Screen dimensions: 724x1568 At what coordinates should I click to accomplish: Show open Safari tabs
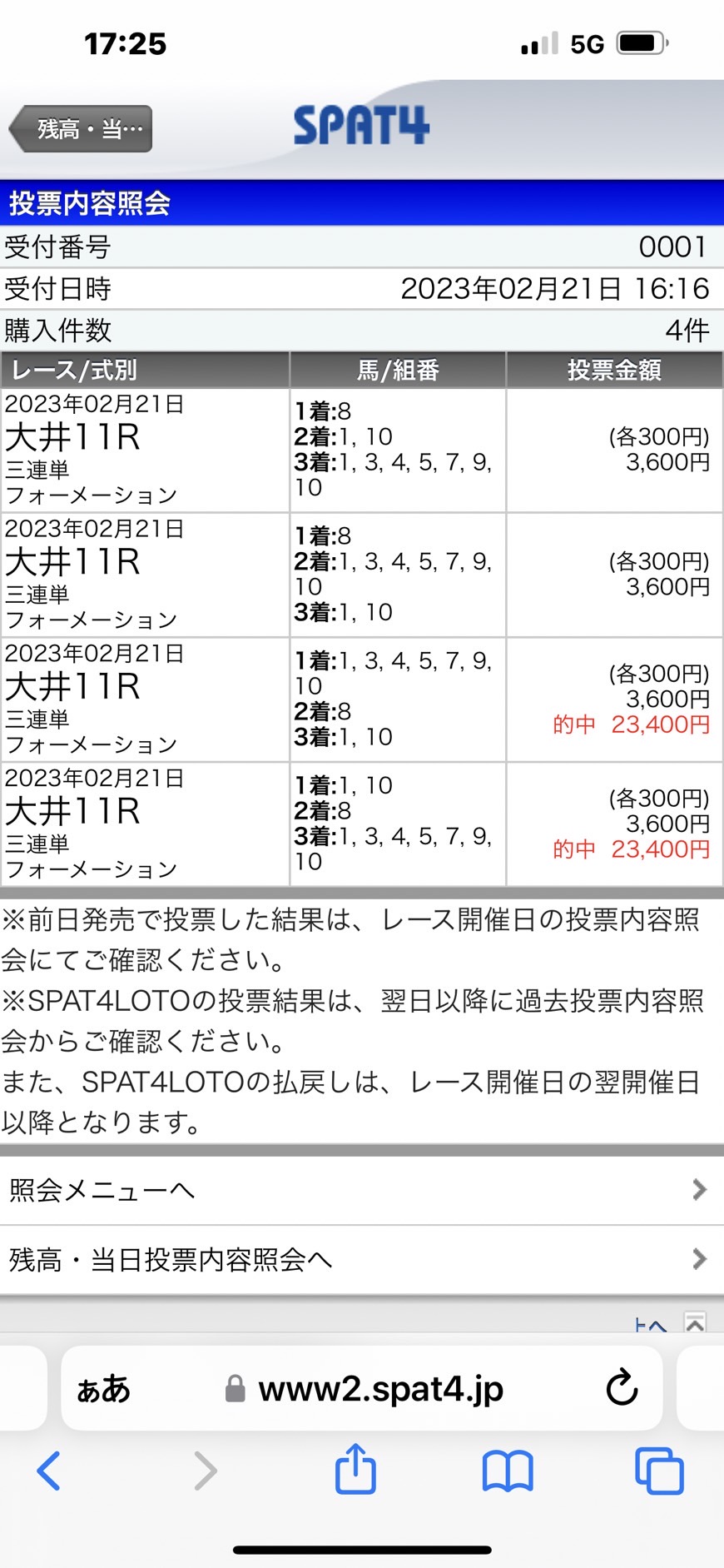coord(659,1471)
